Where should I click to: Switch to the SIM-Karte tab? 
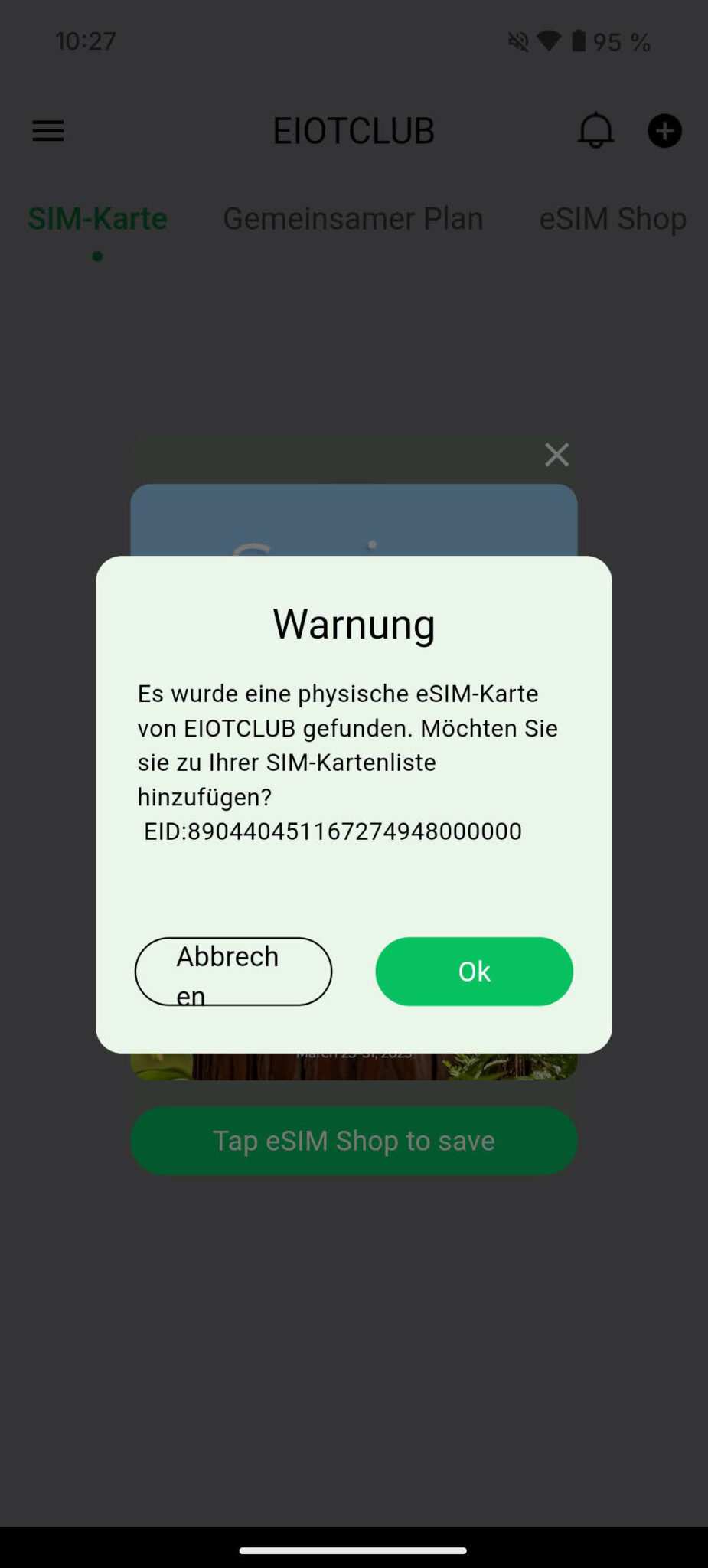coord(96,218)
